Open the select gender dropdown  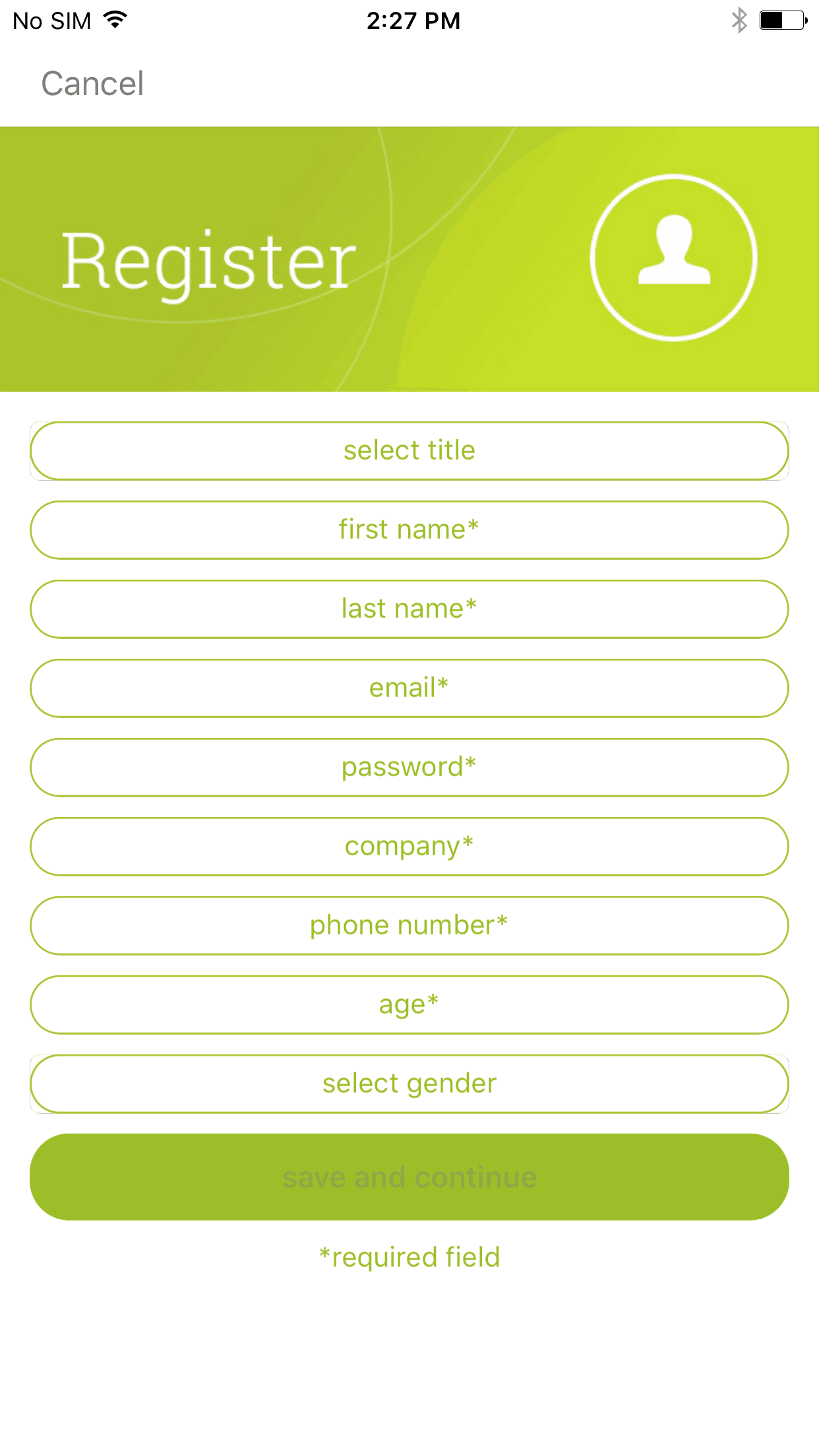click(x=409, y=1084)
